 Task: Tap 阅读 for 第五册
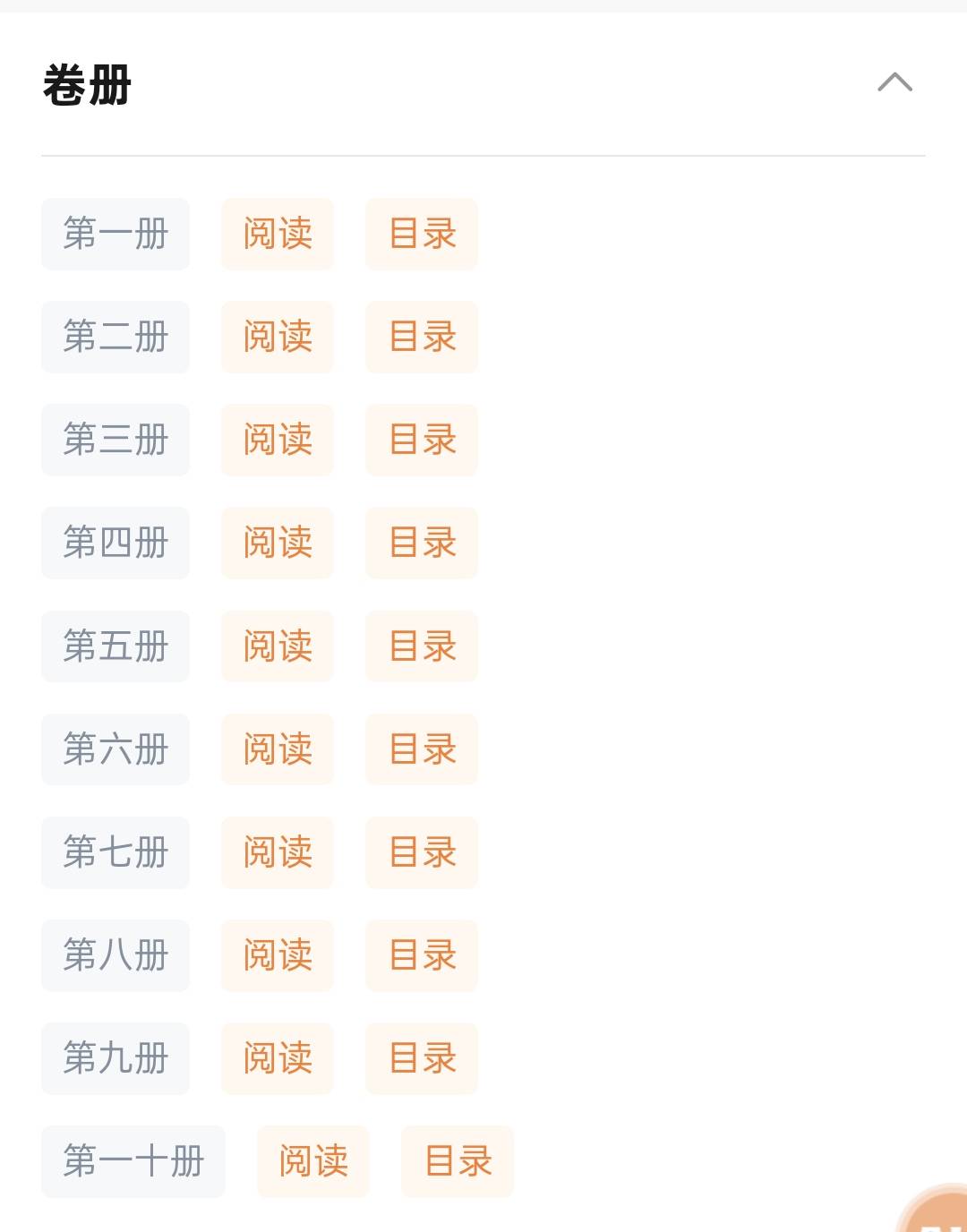(278, 646)
